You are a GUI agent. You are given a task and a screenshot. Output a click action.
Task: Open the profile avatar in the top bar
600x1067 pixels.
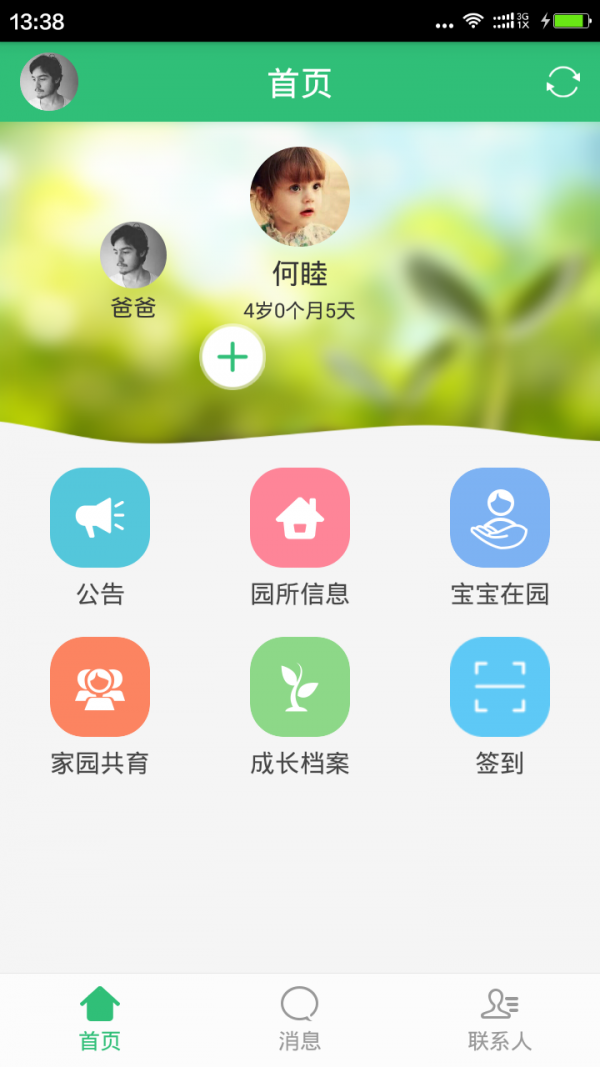[x=49, y=82]
